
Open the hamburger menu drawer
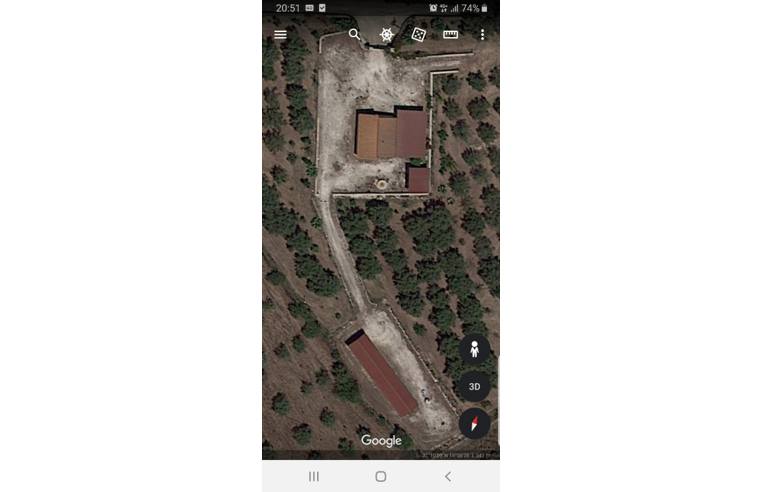tap(280, 34)
